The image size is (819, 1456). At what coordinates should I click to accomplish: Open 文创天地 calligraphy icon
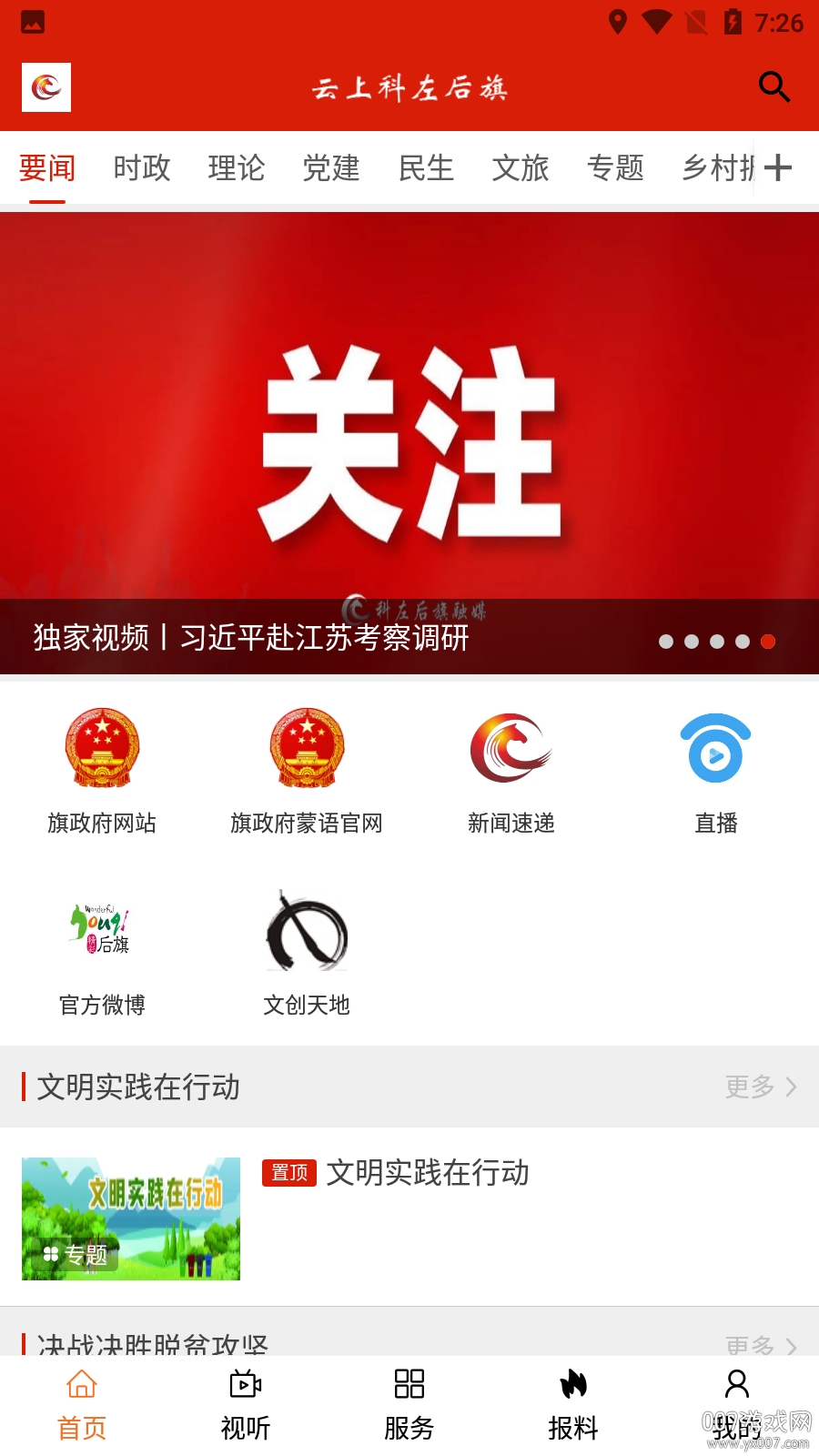(306, 930)
